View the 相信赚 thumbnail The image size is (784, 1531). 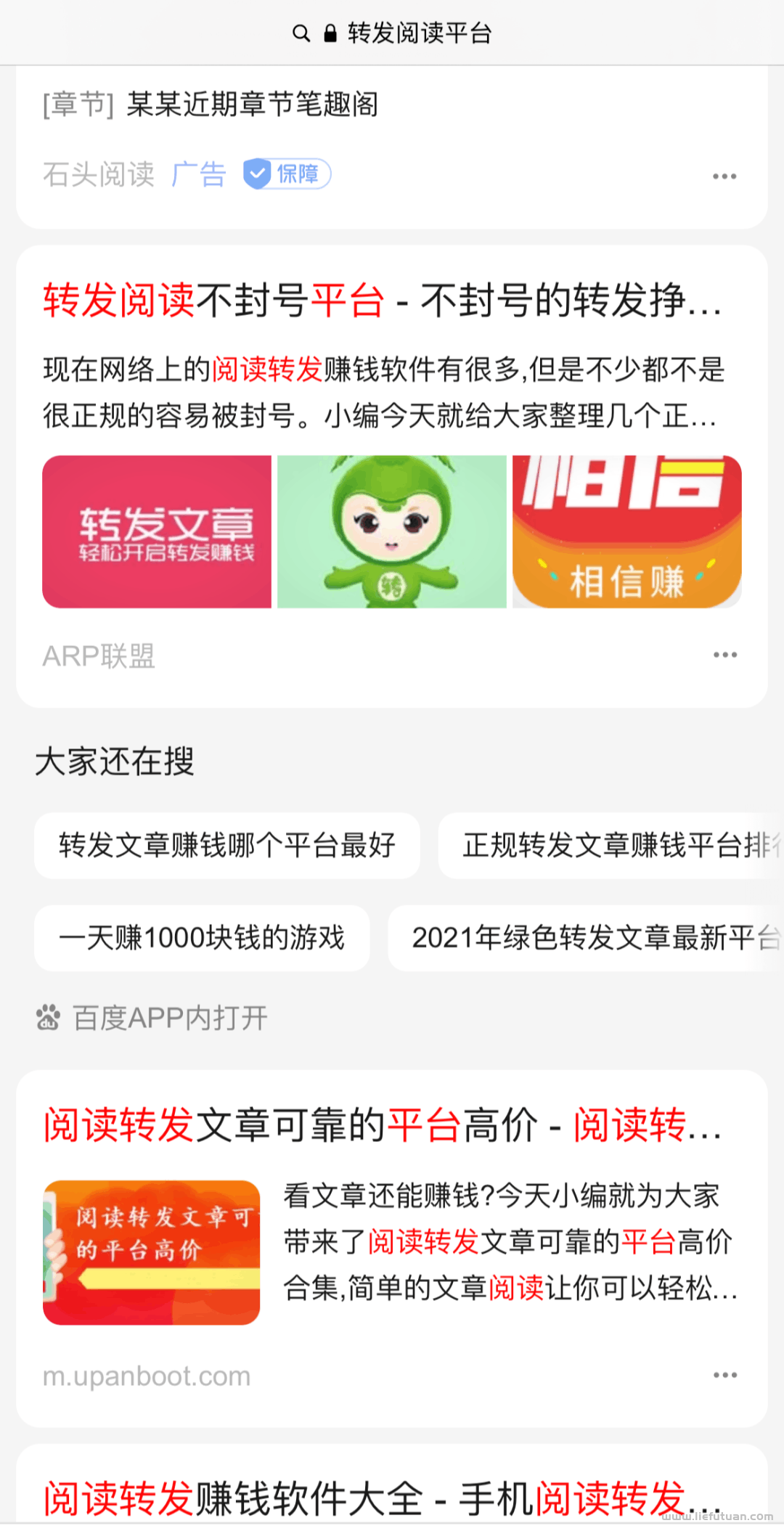626,531
